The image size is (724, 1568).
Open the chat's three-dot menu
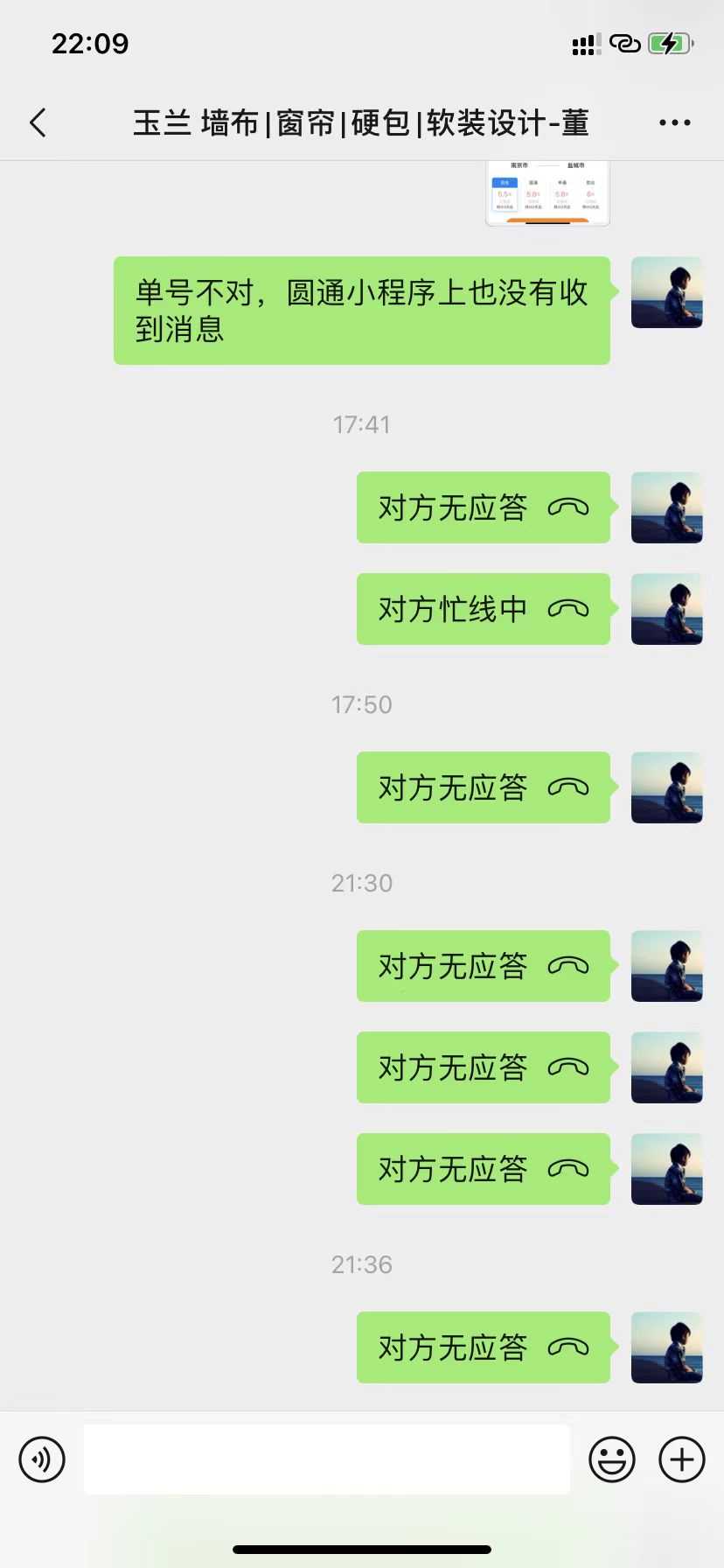tap(674, 122)
